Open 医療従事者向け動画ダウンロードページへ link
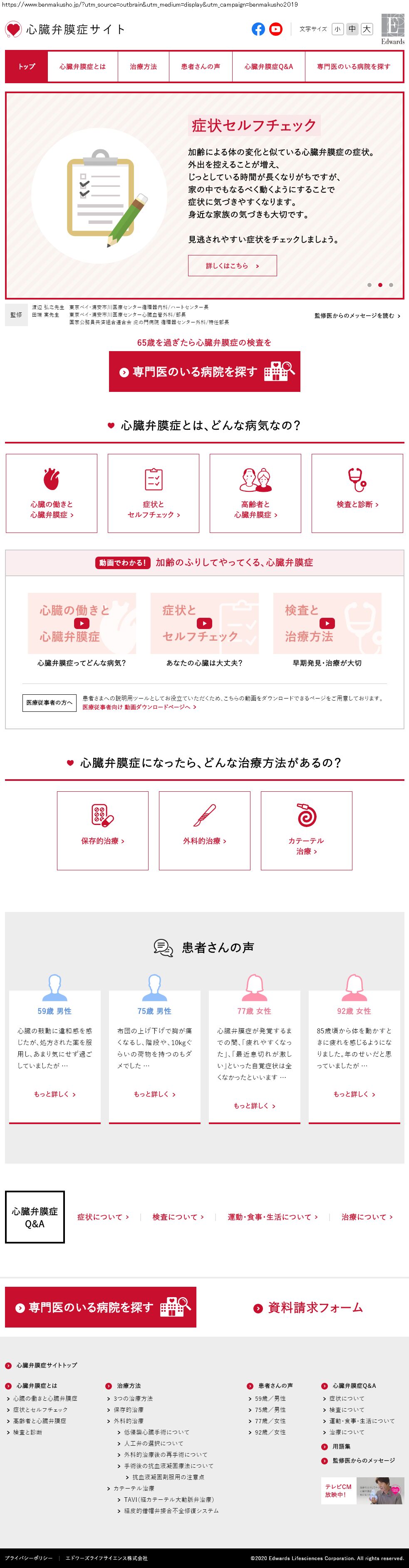409x1568 pixels. click(139, 707)
